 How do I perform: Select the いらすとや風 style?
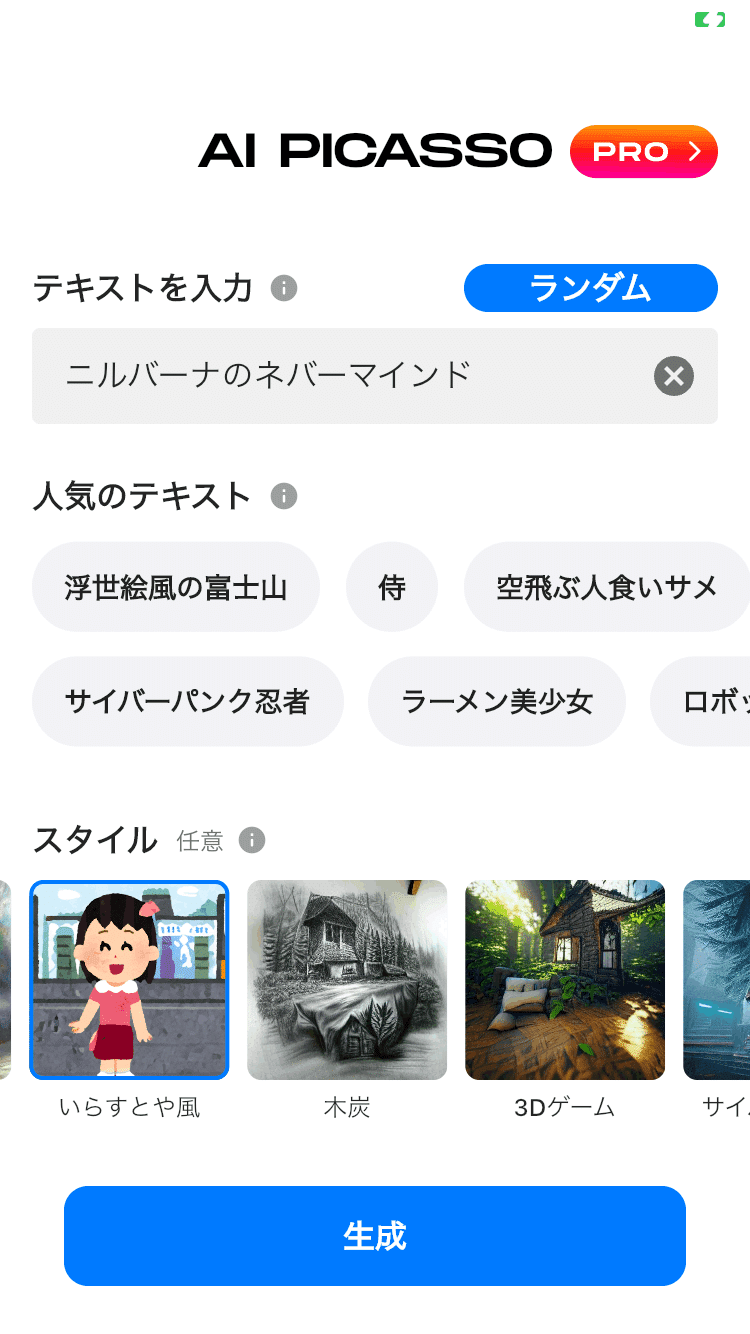[130, 980]
